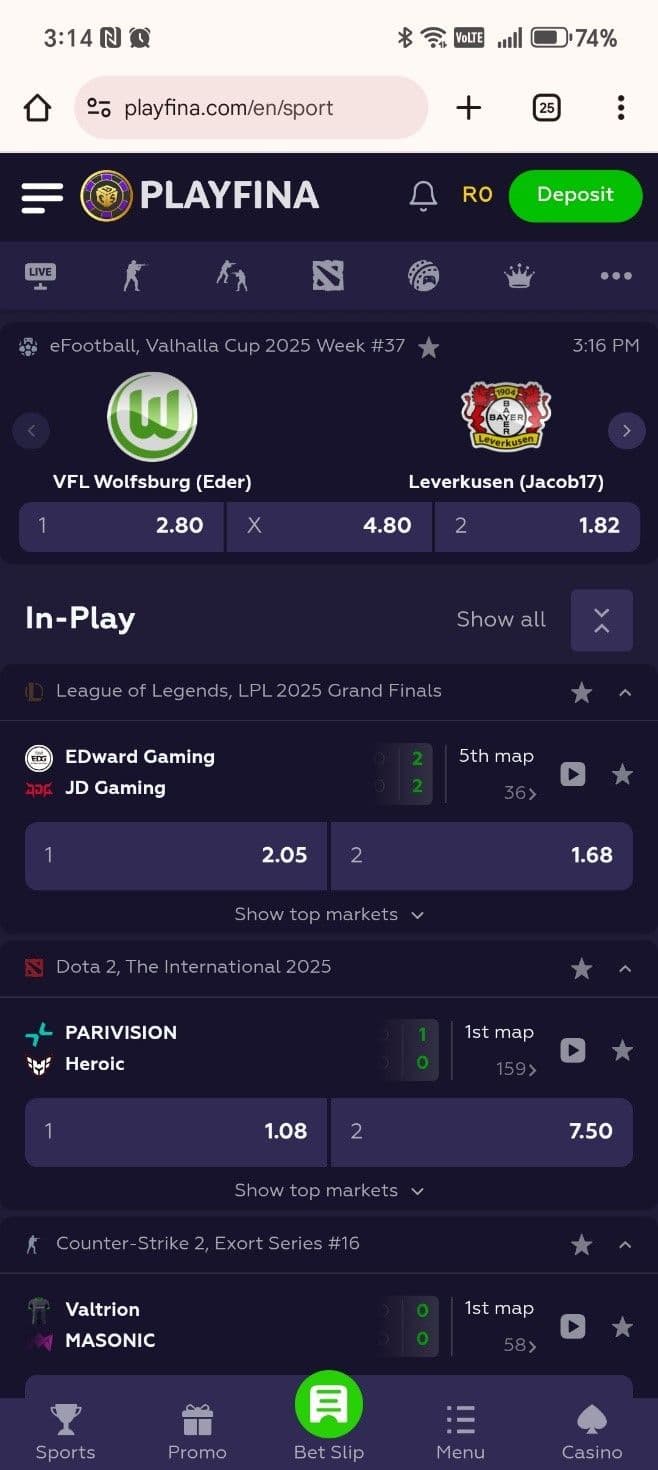Collapse all In-Play sections
The height and width of the screenshot is (1470, 658).
601,620
